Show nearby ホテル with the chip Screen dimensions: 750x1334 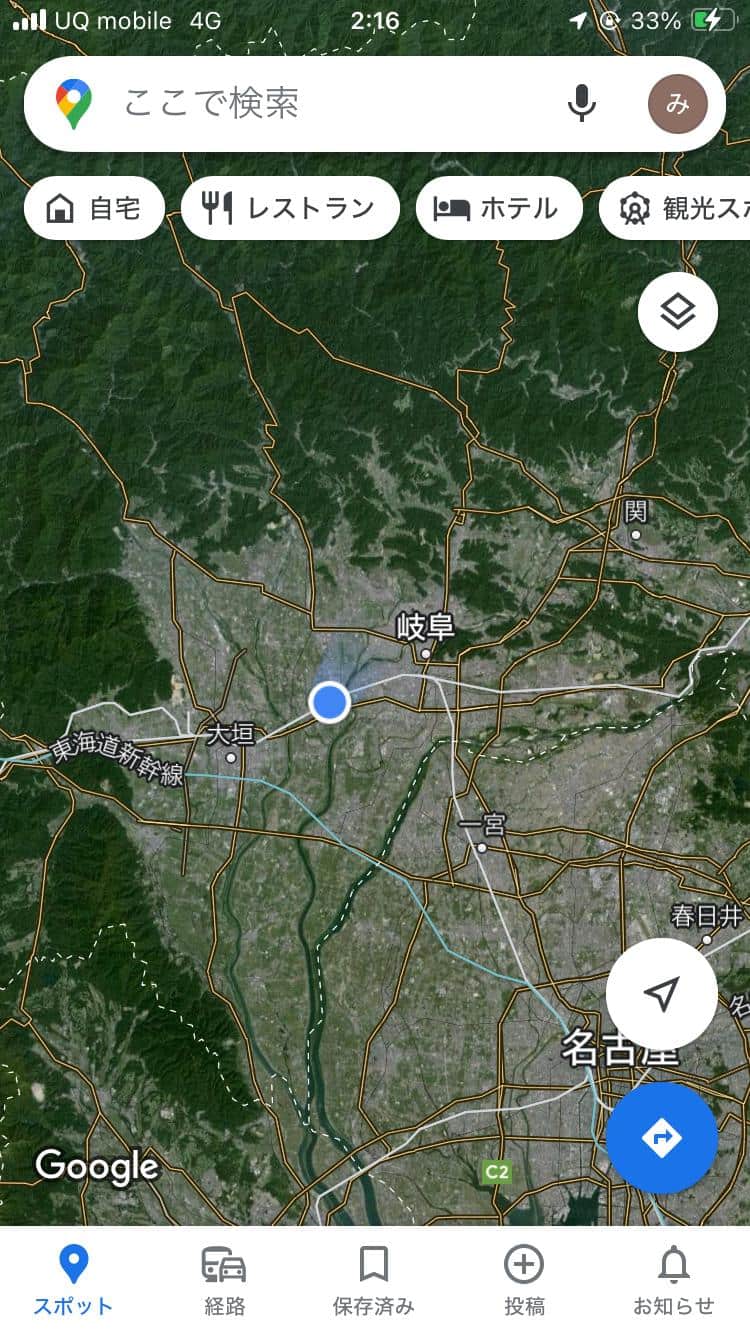click(498, 208)
